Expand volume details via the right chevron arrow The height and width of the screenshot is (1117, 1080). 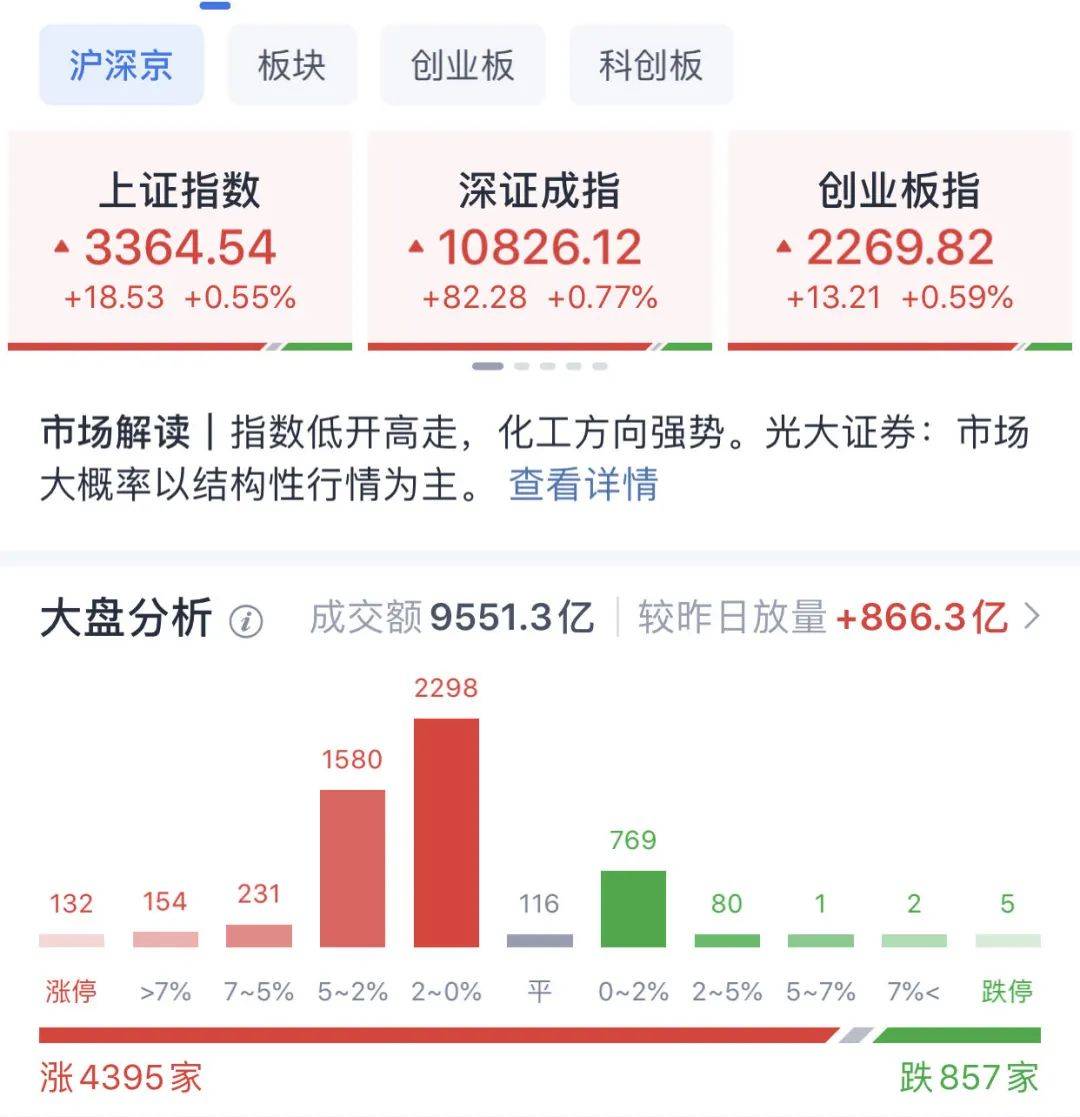pos(1034,618)
